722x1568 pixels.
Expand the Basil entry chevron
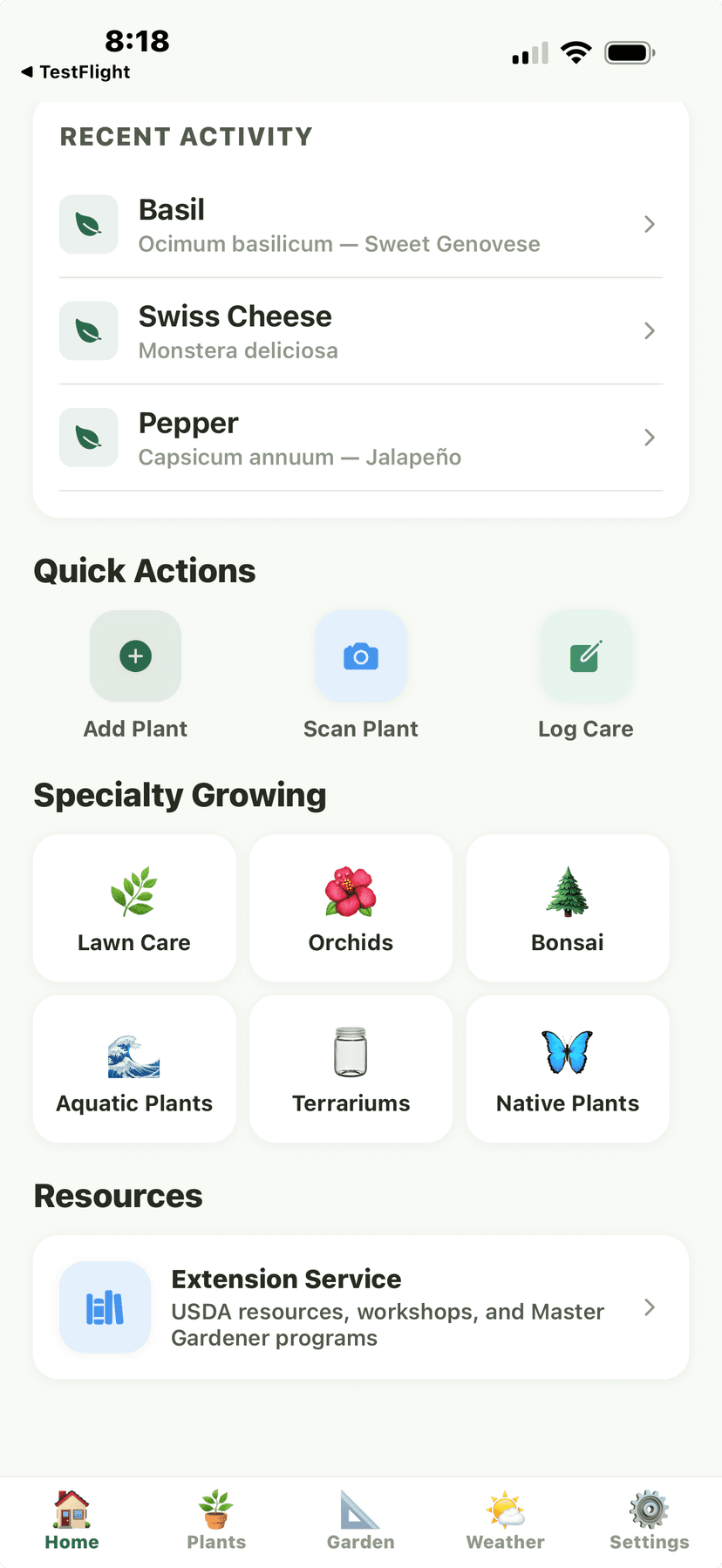click(649, 224)
